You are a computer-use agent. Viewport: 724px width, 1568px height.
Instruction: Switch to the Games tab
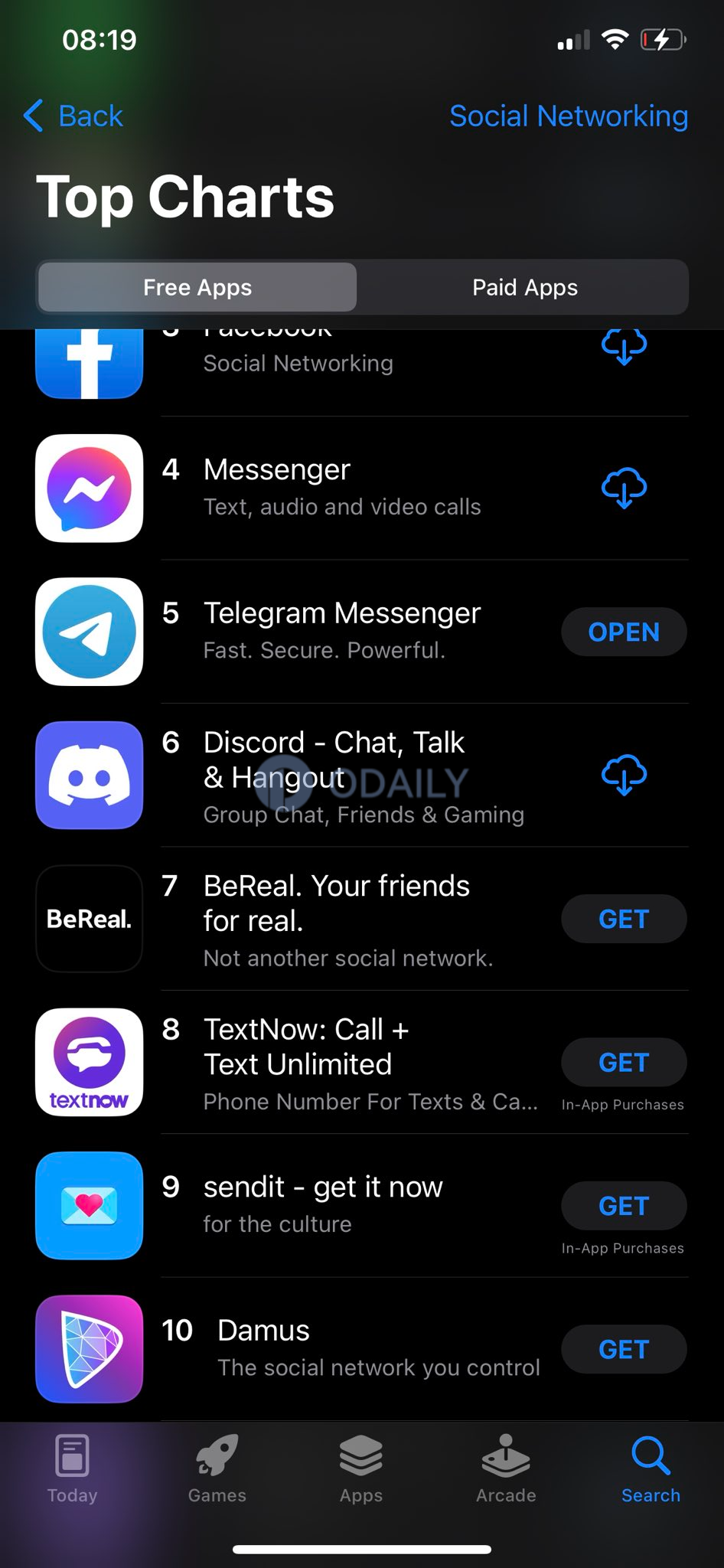point(217,1468)
